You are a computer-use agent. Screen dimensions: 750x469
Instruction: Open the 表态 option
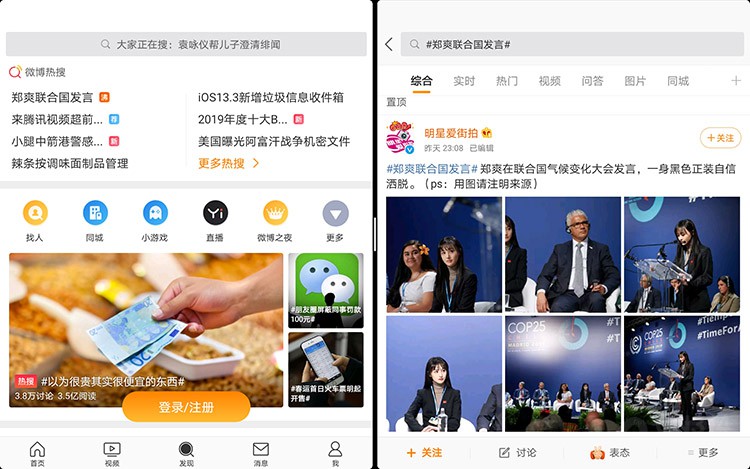(610, 453)
